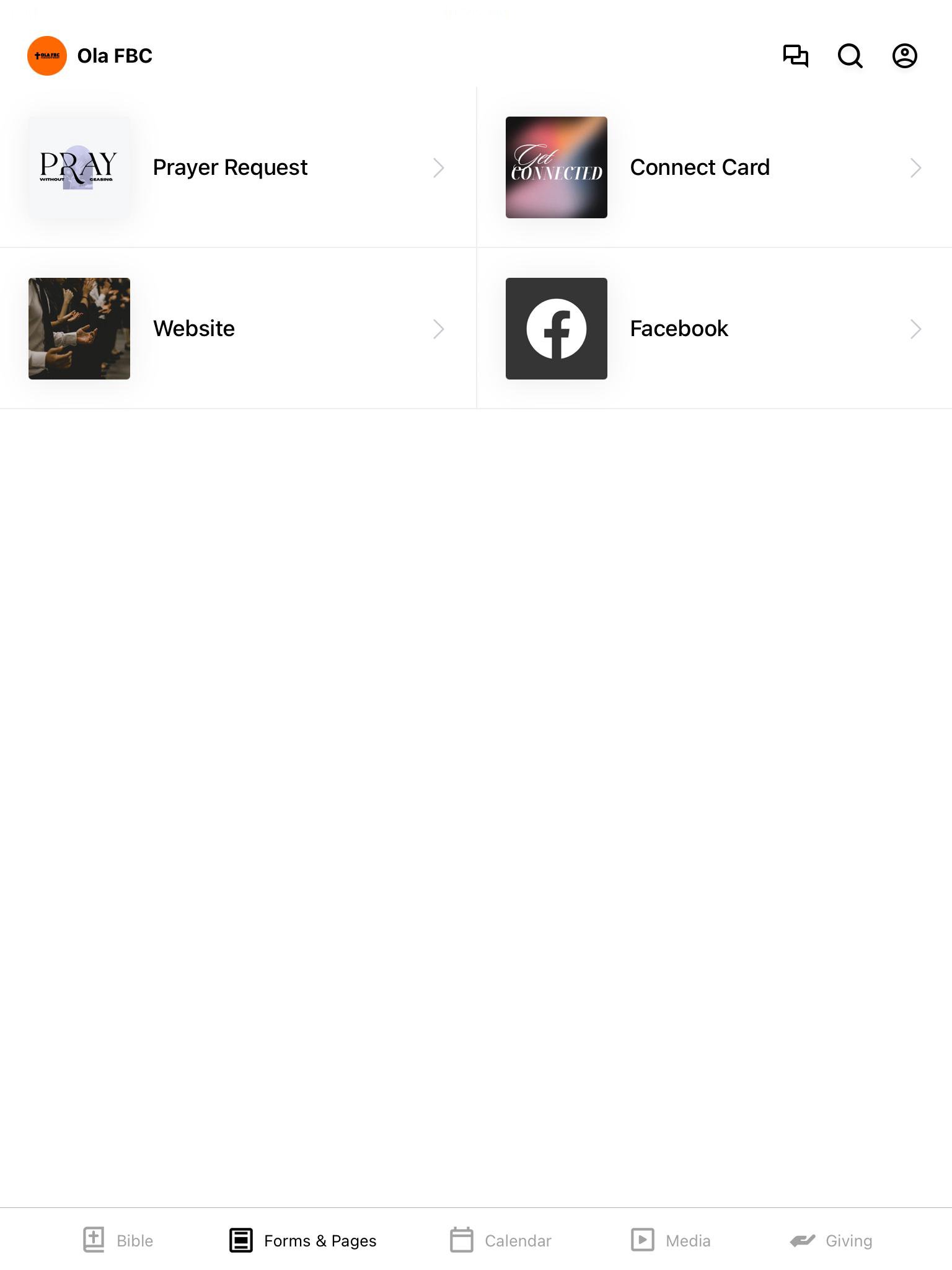The width and height of the screenshot is (952, 1270).
Task: Open the Facebook page
Action: [714, 329]
